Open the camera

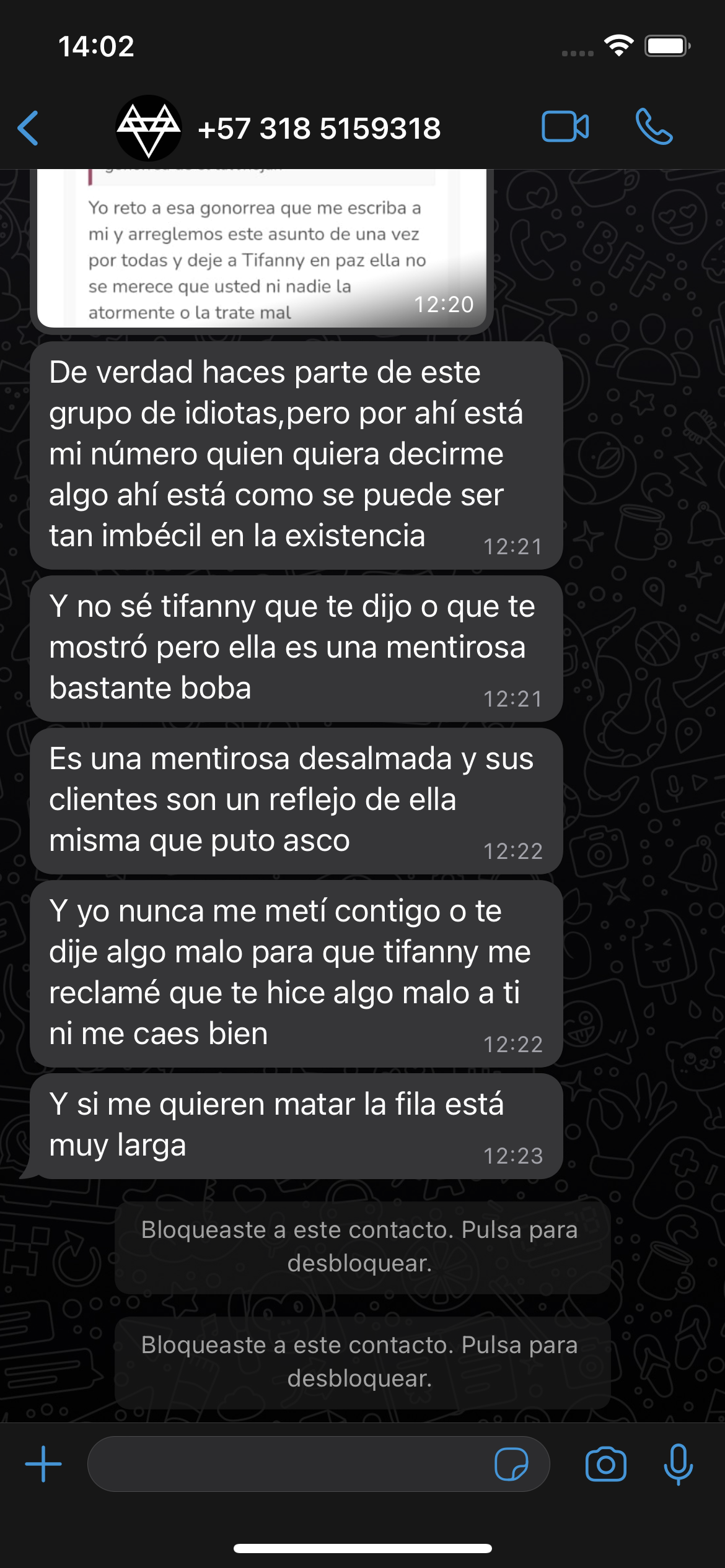click(x=605, y=1464)
